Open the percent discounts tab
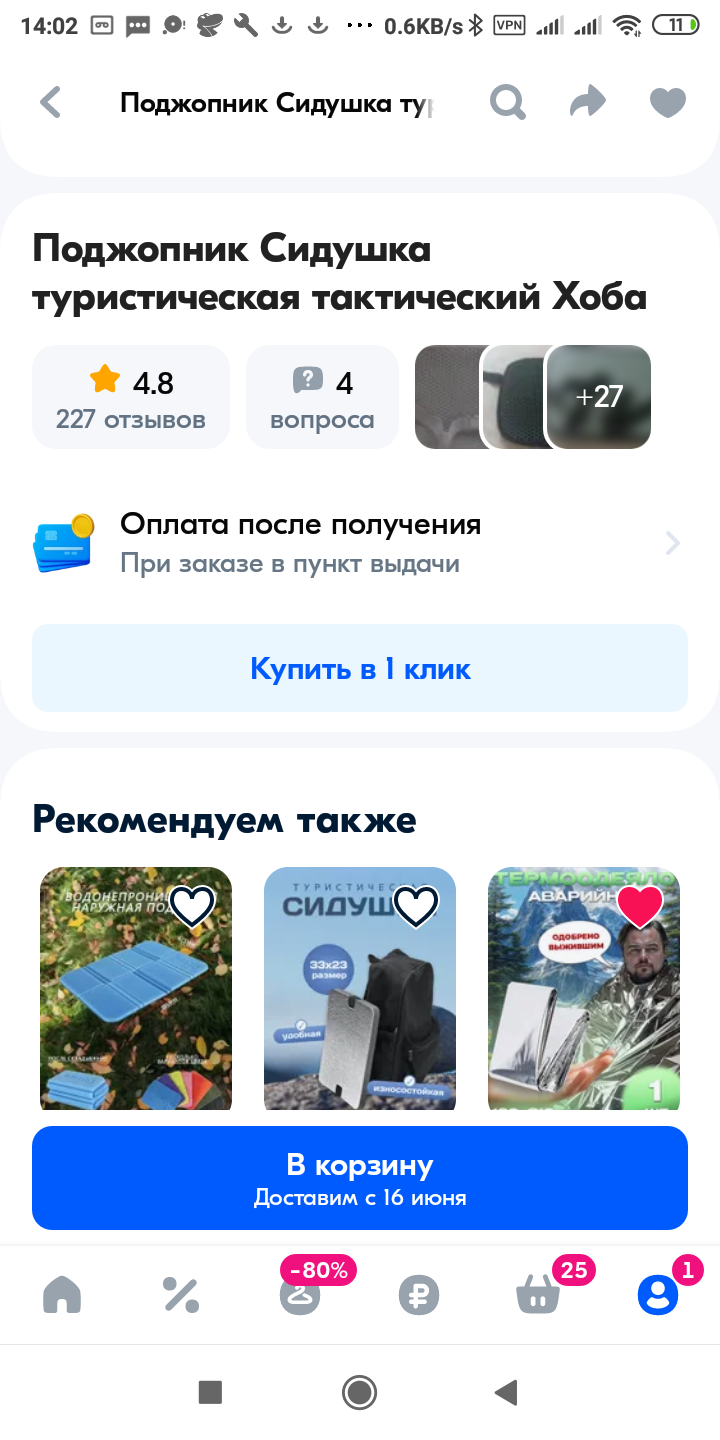This screenshot has height=1440, width=720. [x=181, y=1296]
